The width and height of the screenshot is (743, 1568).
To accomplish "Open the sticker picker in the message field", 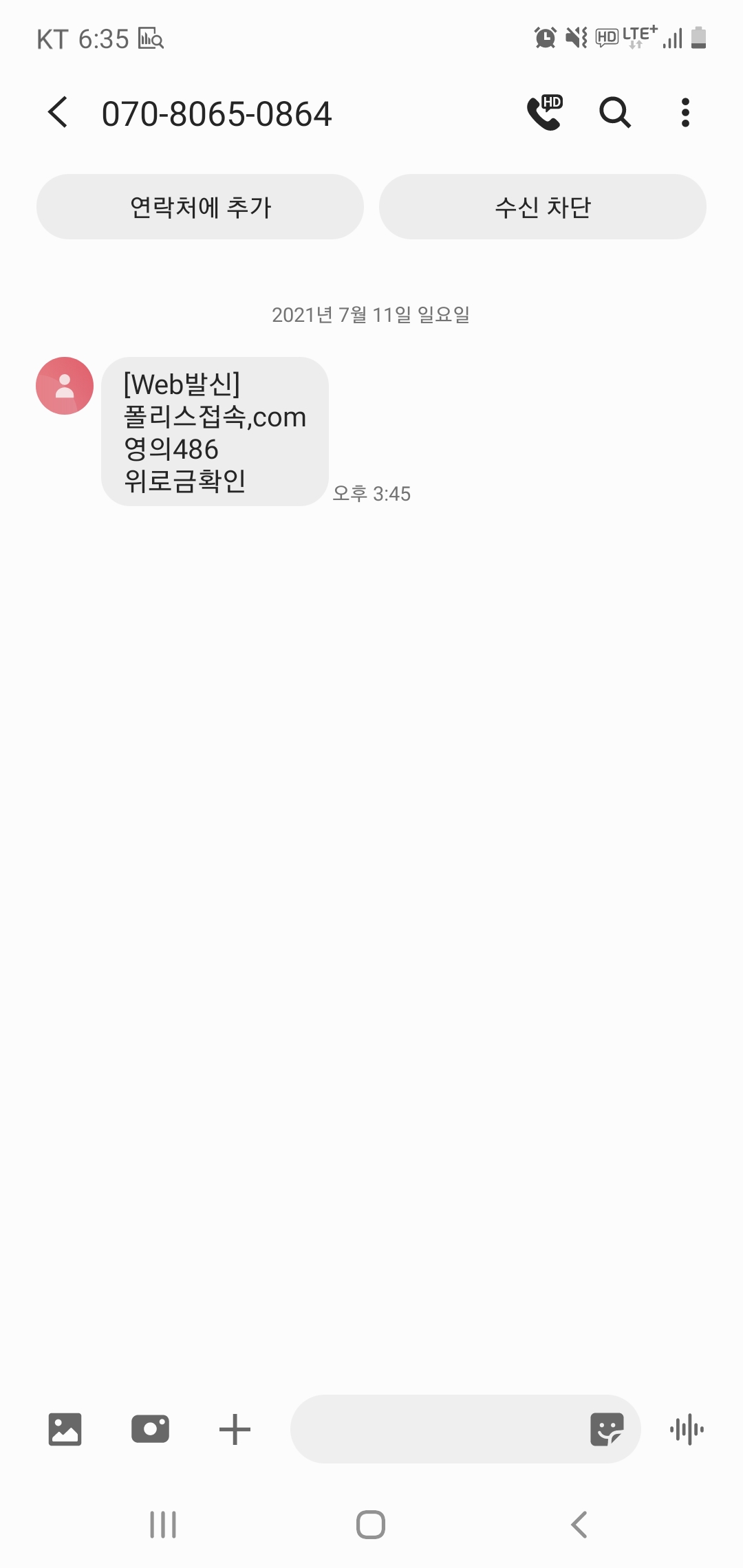I will (607, 1429).
